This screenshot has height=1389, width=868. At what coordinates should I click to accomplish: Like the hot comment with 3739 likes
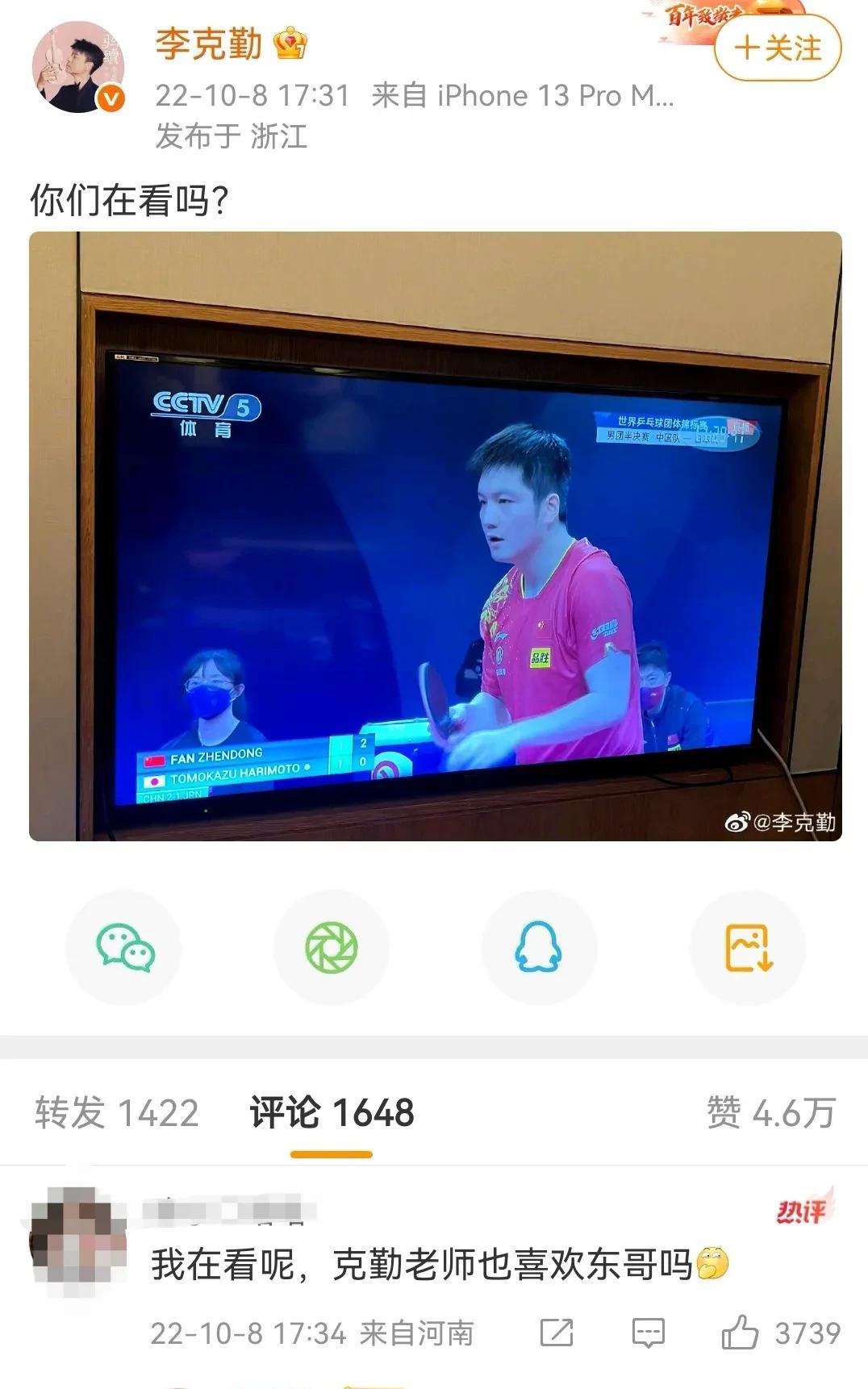click(740, 1333)
